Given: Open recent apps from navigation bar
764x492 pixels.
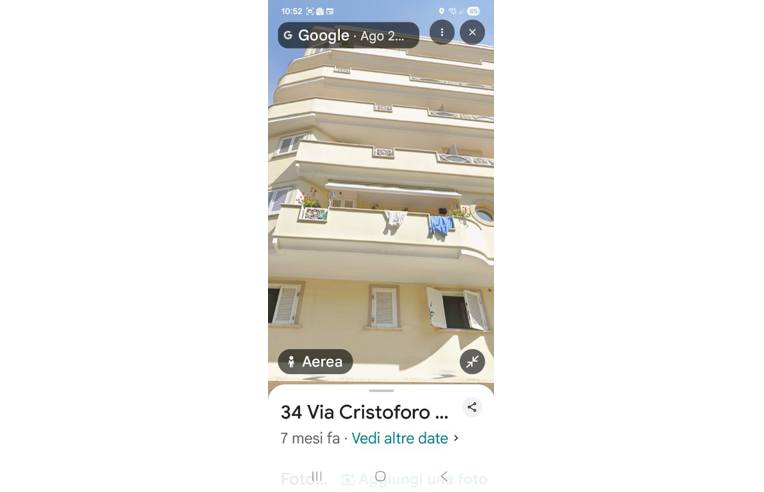Looking at the screenshot, I should tap(316, 477).
